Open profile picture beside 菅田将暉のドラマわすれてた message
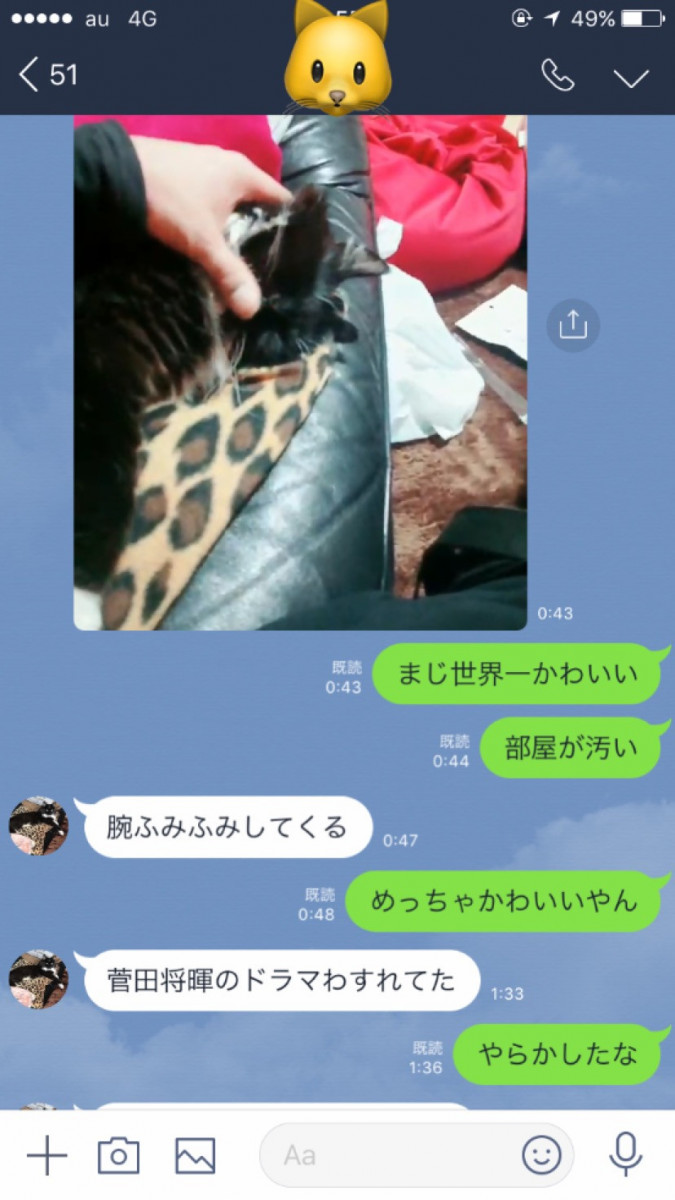675x1200 pixels. tap(39, 979)
